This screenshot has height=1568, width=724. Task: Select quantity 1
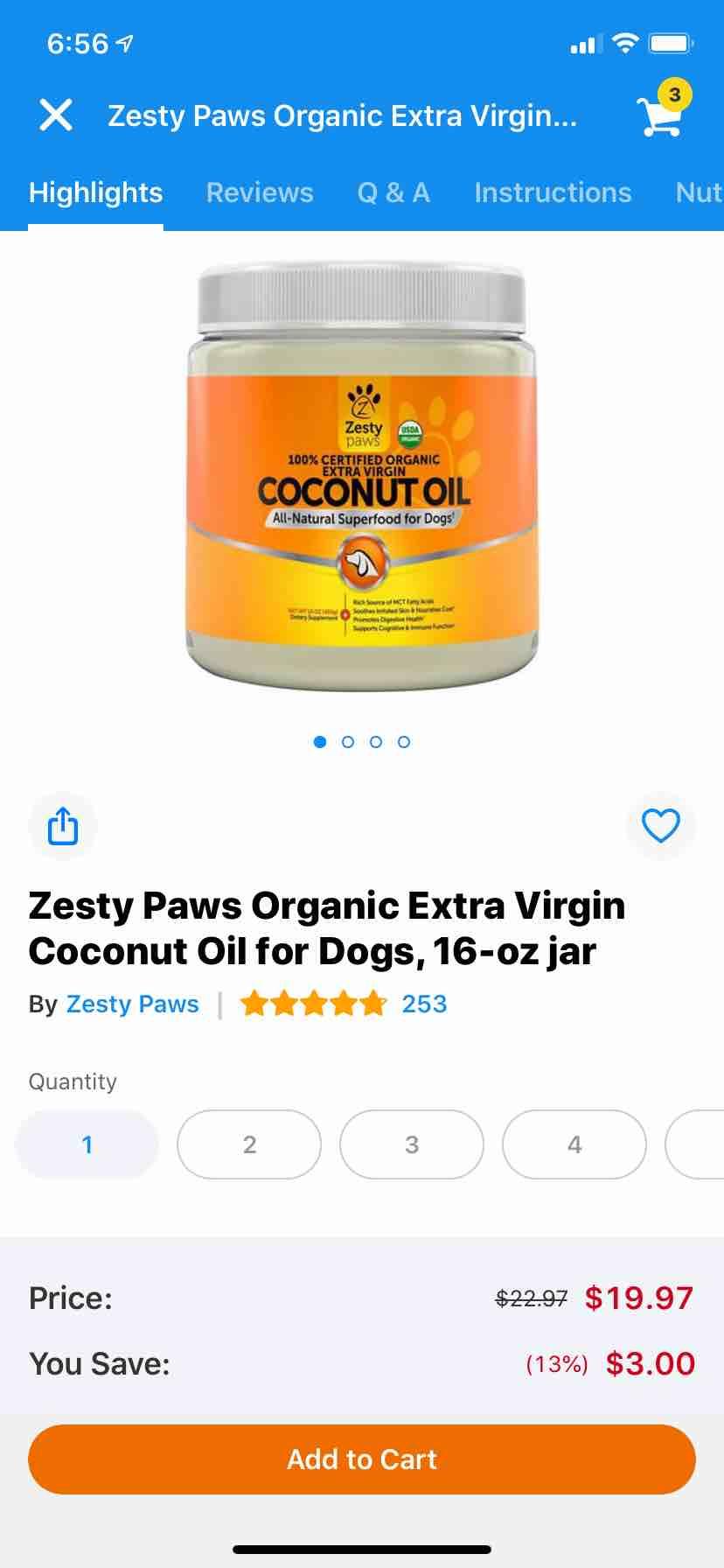(87, 1144)
